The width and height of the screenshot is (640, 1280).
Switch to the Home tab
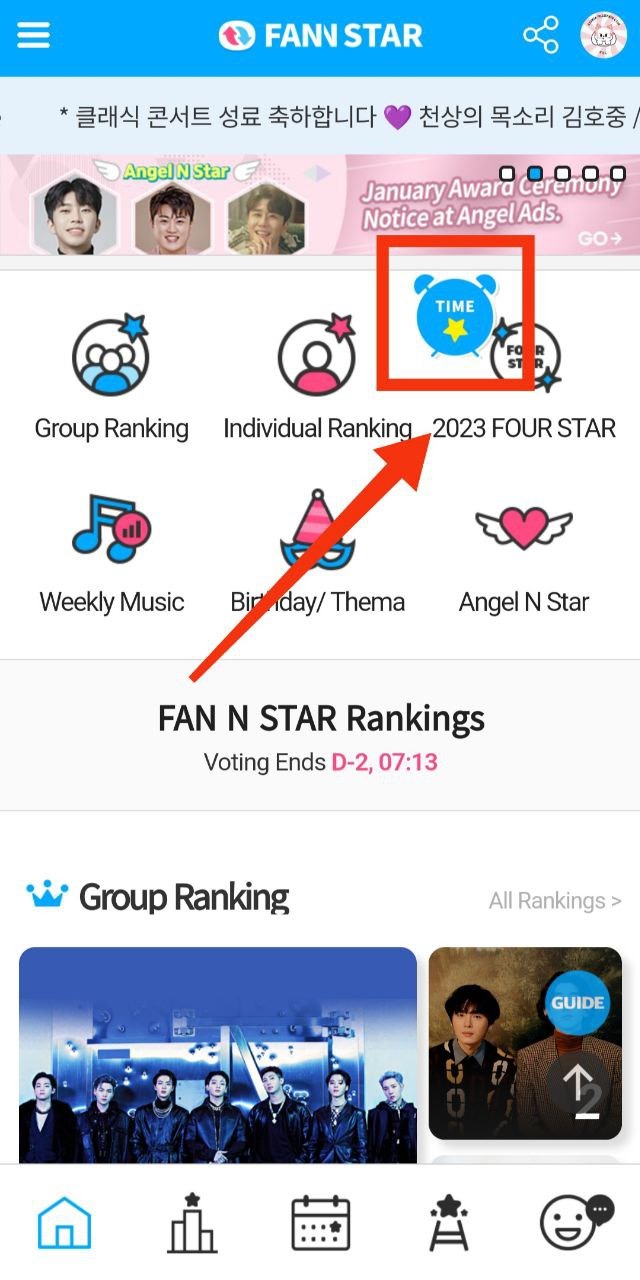point(64,1222)
